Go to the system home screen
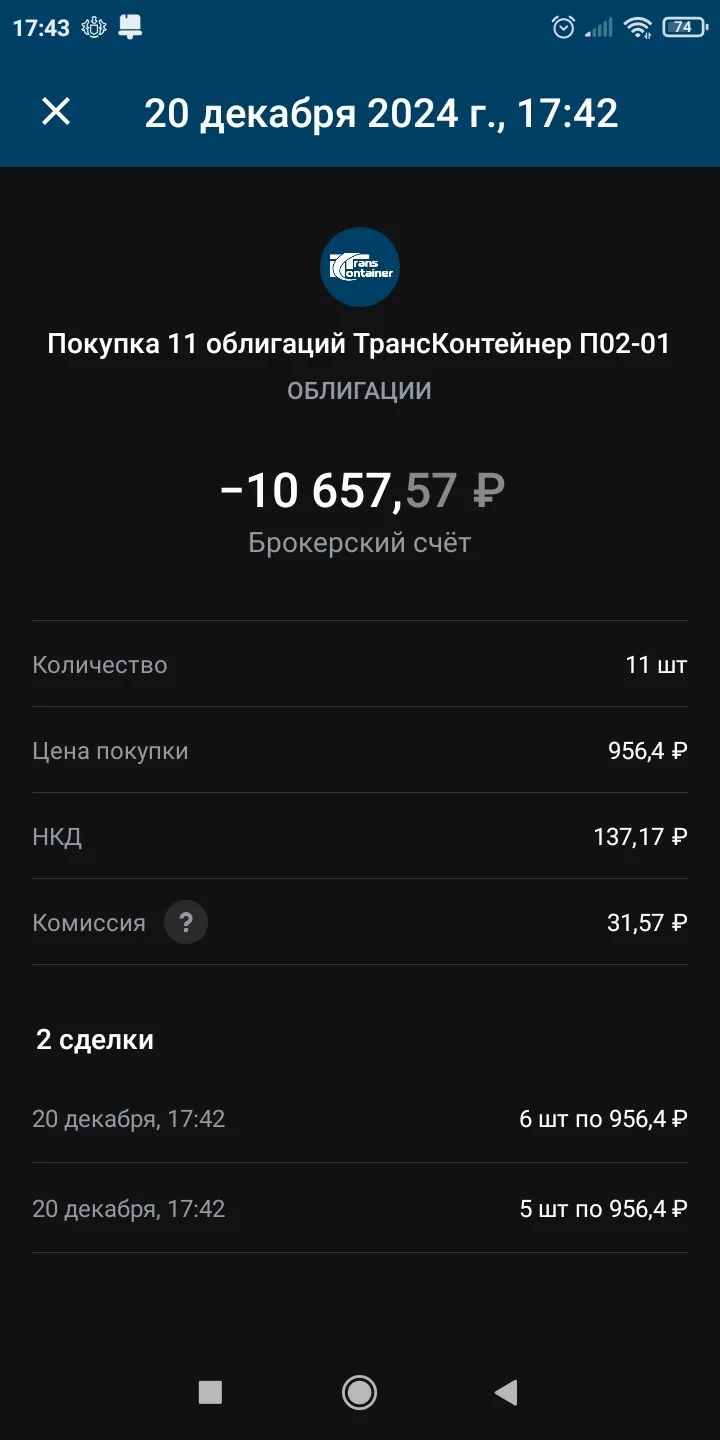 [x=359, y=1392]
